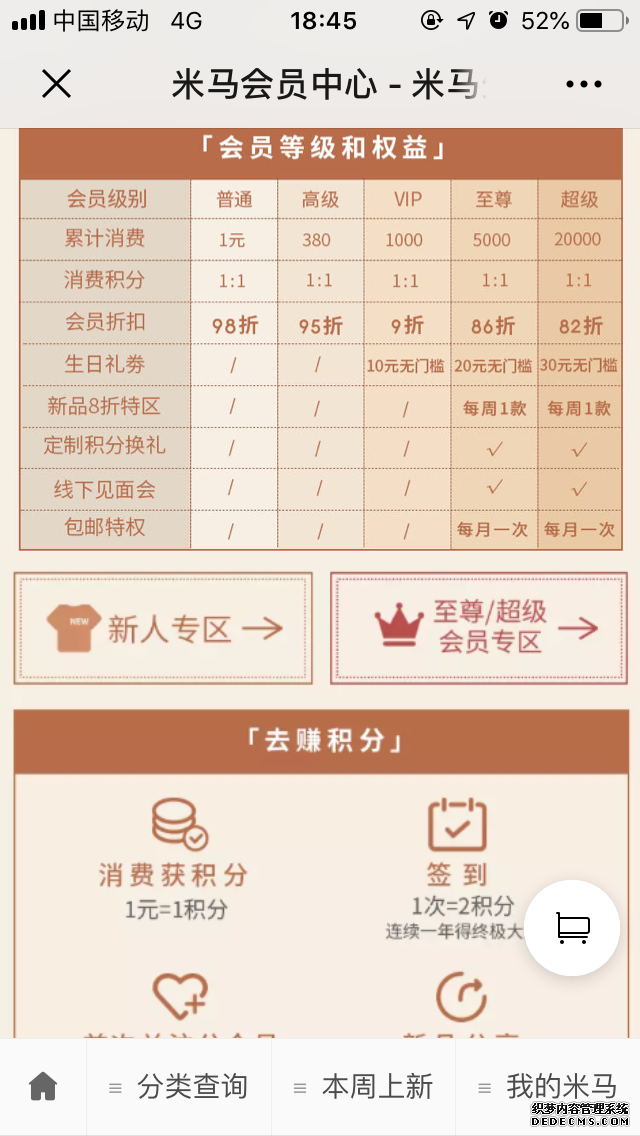640x1136 pixels.
Task: Go to the home tab
Action: click(43, 1086)
